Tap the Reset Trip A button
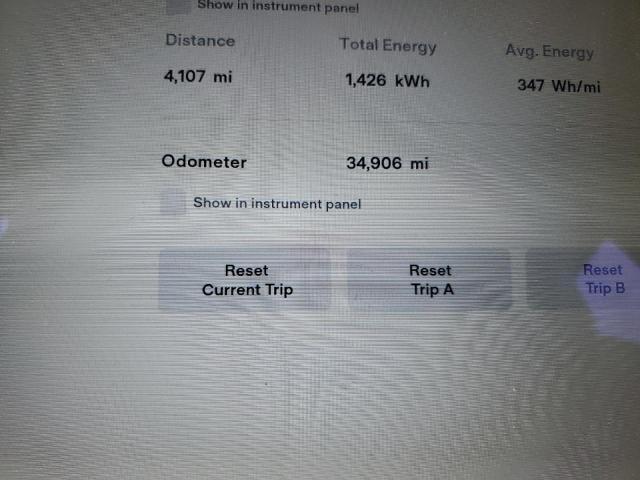Image resolution: width=640 pixels, height=480 pixels. pyautogui.click(x=430, y=280)
